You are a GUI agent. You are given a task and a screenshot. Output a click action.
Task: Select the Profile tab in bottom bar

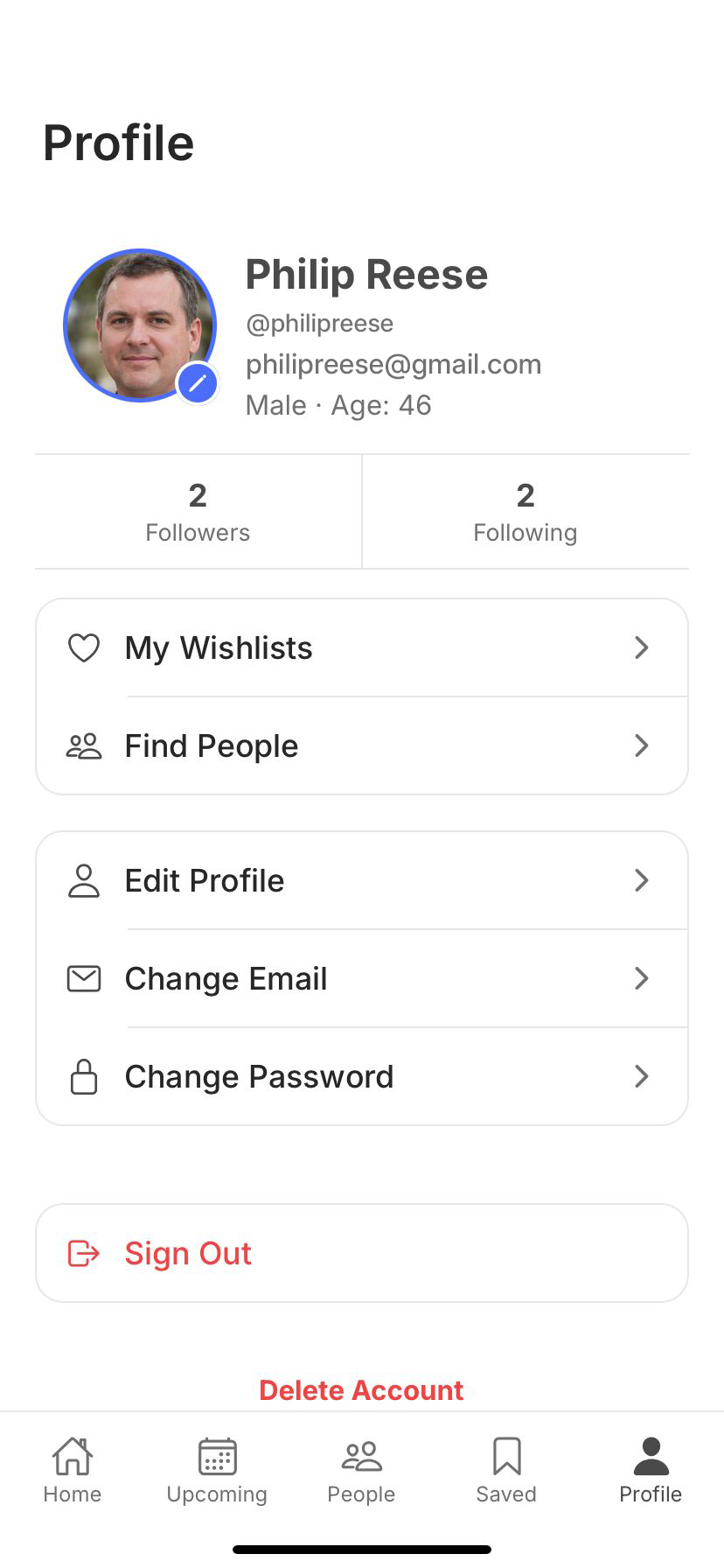651,1470
